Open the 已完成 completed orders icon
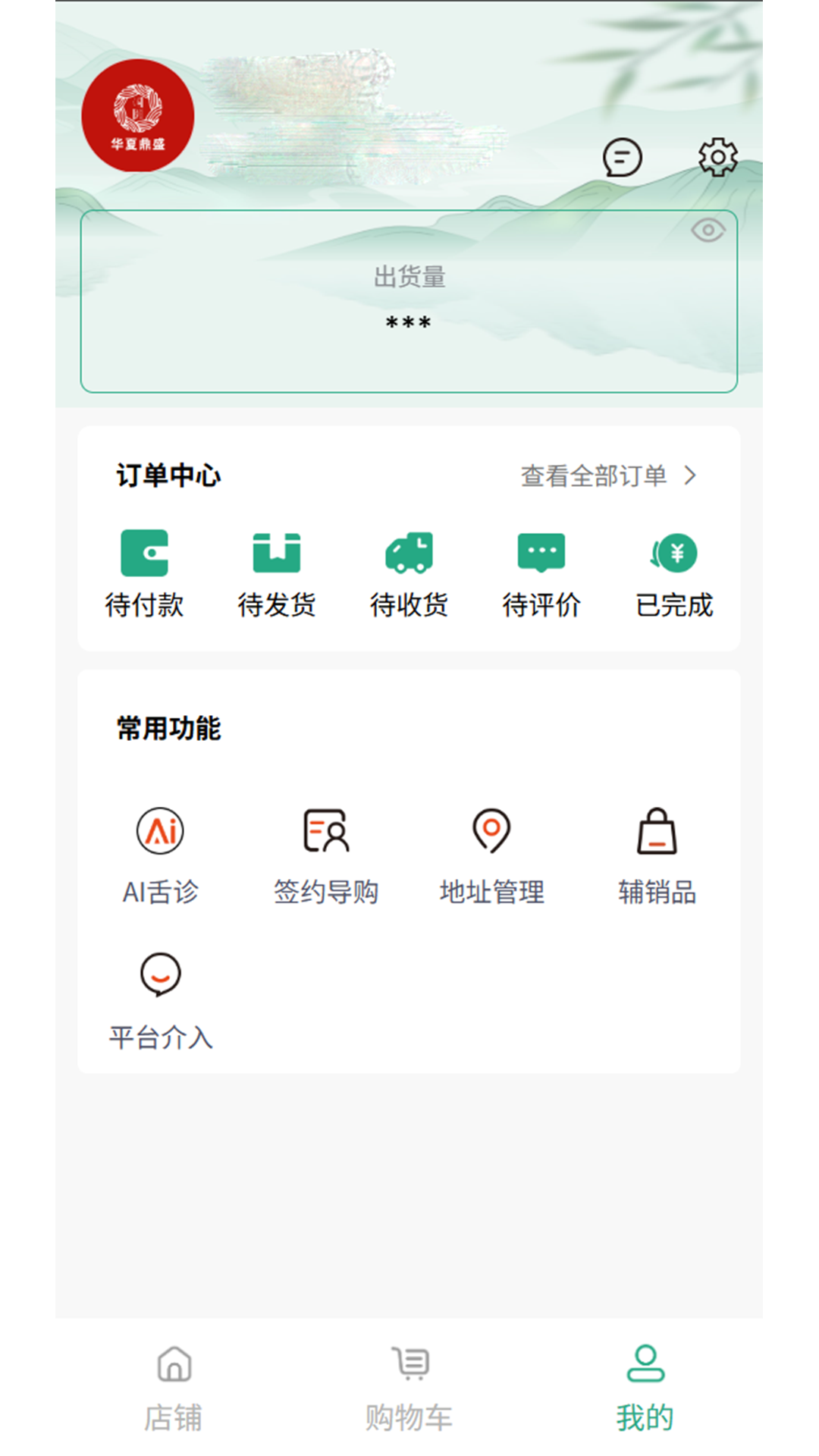Viewport: 819px width, 1456px height. (x=673, y=553)
